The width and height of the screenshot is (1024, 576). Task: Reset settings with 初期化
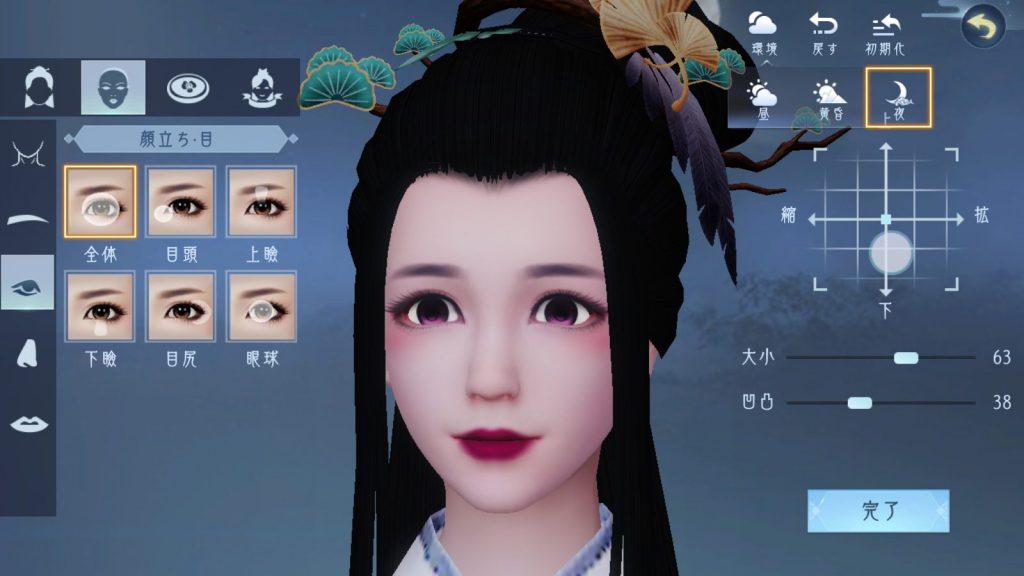point(885,32)
